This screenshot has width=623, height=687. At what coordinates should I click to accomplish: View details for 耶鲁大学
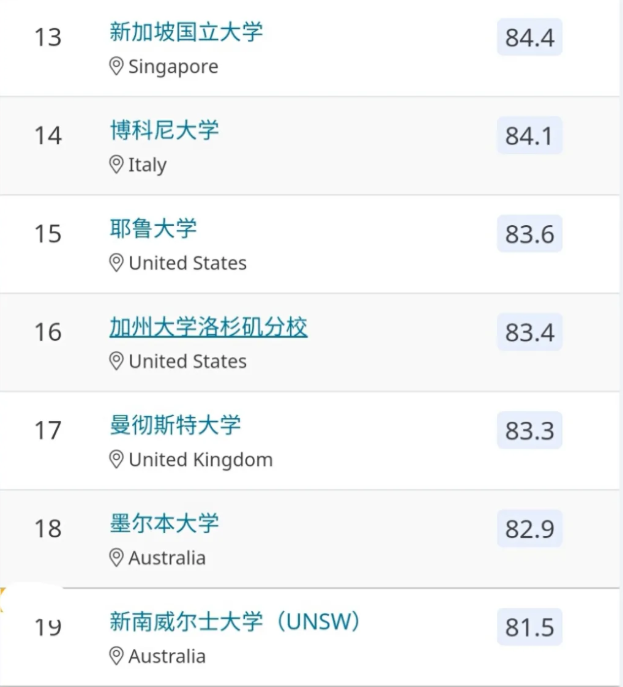pyautogui.click(x=153, y=228)
